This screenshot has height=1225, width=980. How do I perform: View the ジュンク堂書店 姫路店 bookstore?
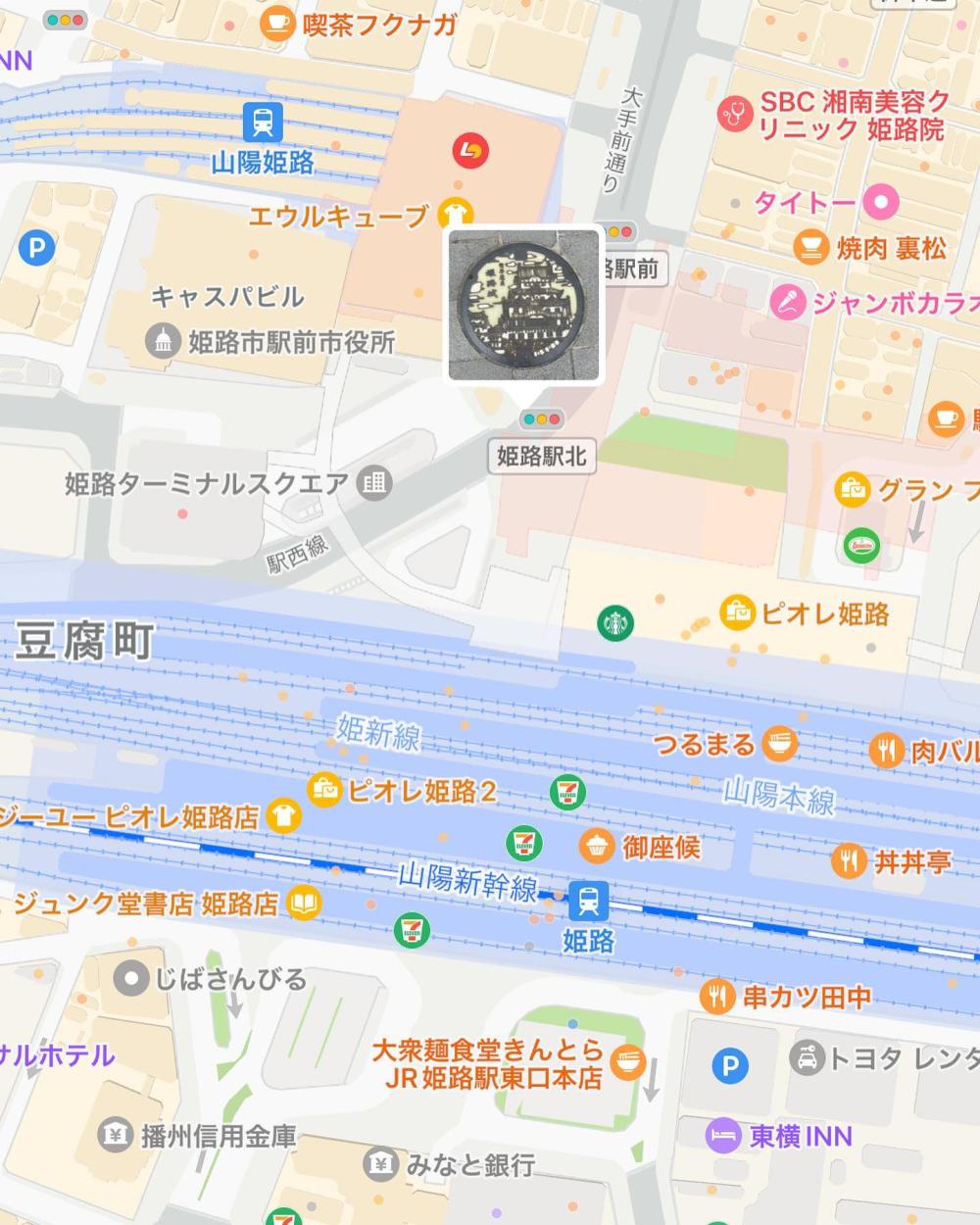click(304, 904)
